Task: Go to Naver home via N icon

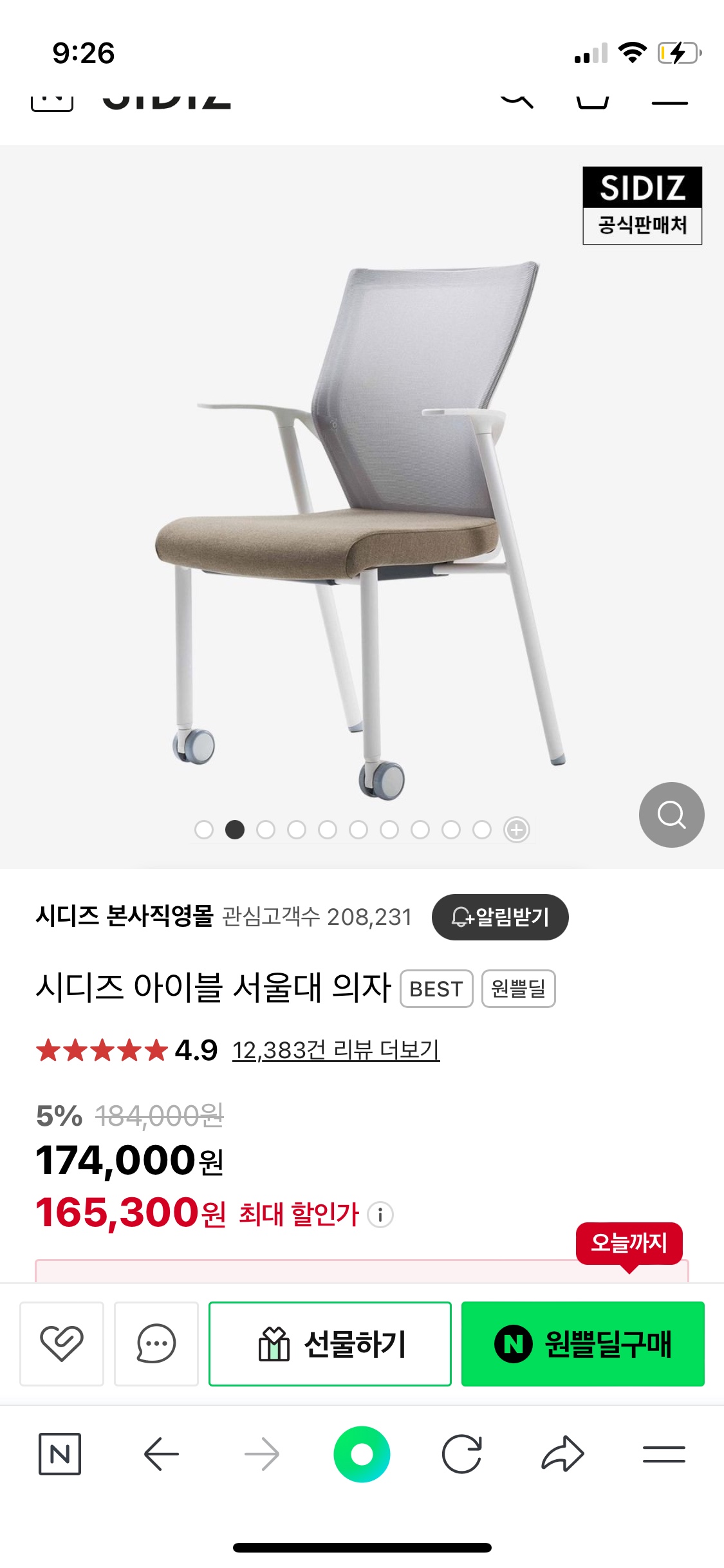Action: 60,1454
